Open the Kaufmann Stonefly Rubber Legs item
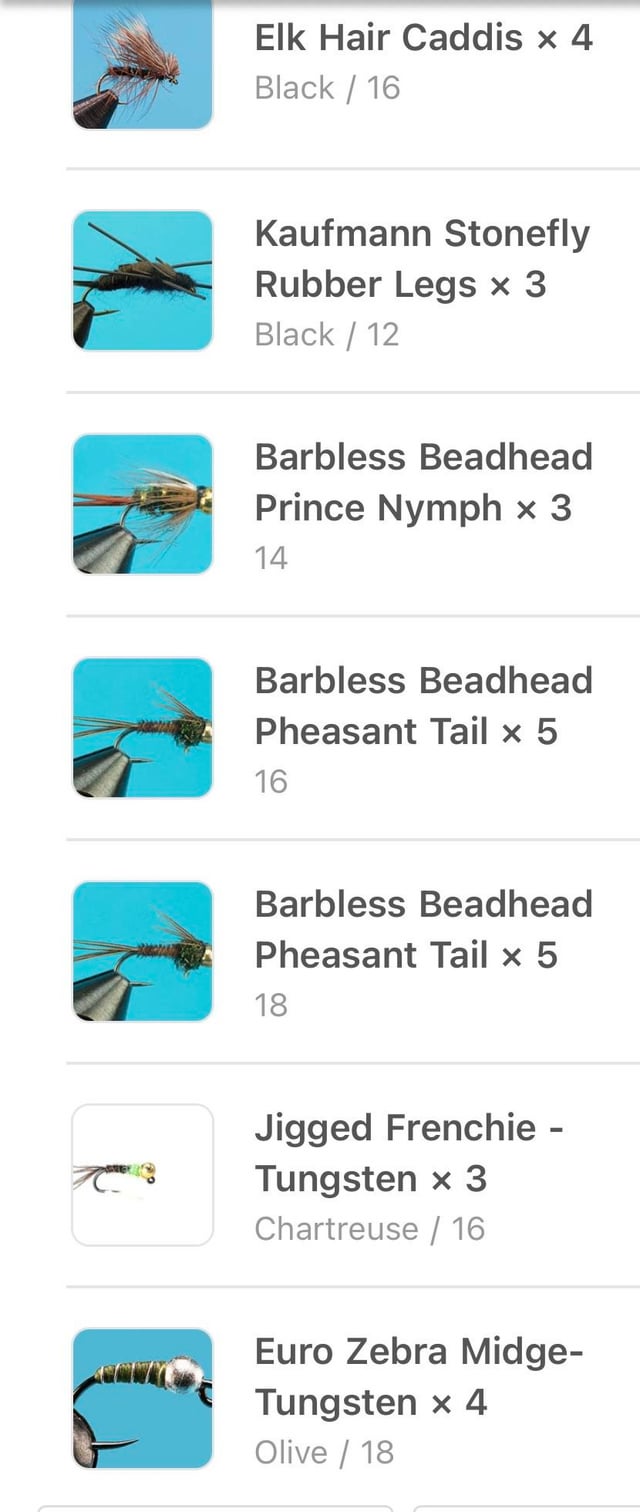Screen dimensions: 640x1512 coord(422,259)
